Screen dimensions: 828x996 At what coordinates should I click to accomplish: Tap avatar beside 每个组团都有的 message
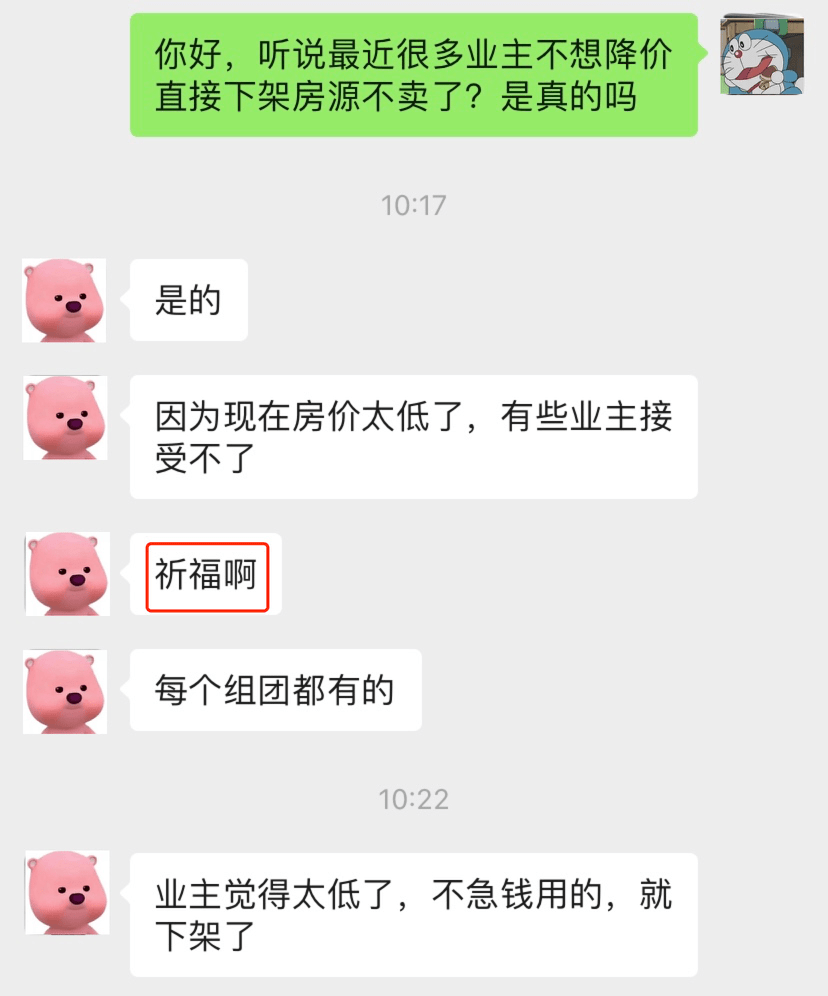pos(65,691)
